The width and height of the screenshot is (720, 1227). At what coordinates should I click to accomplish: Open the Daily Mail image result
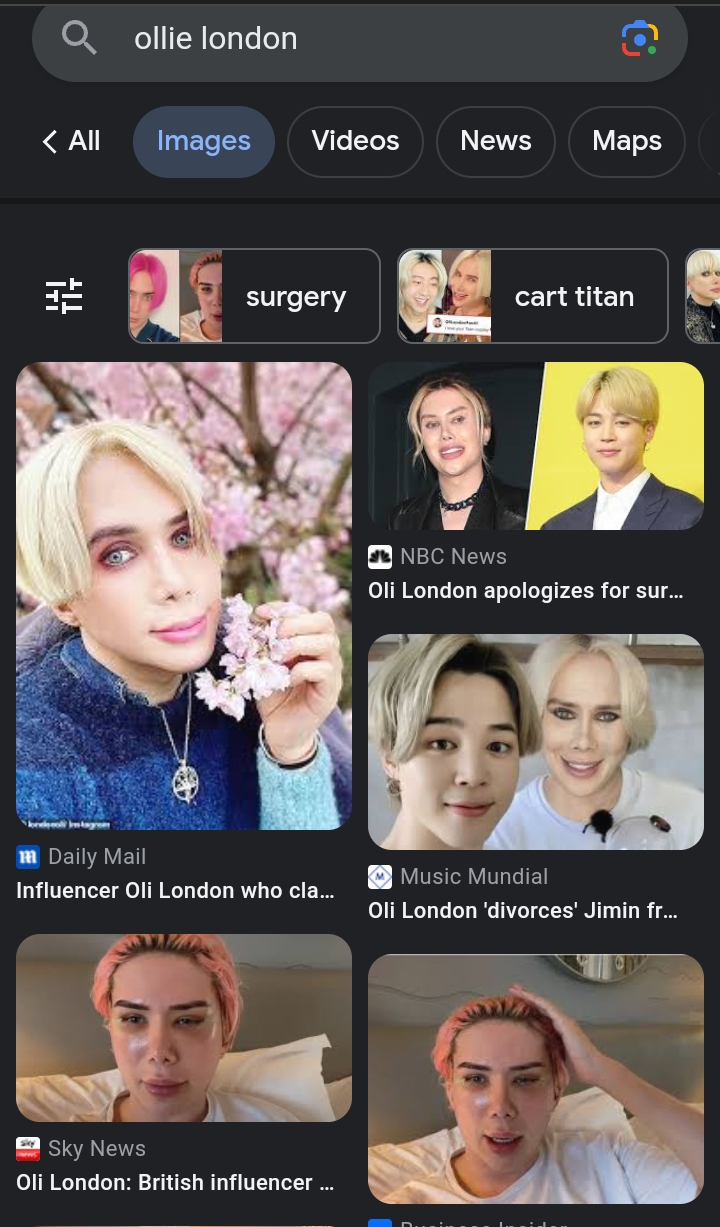coord(184,596)
